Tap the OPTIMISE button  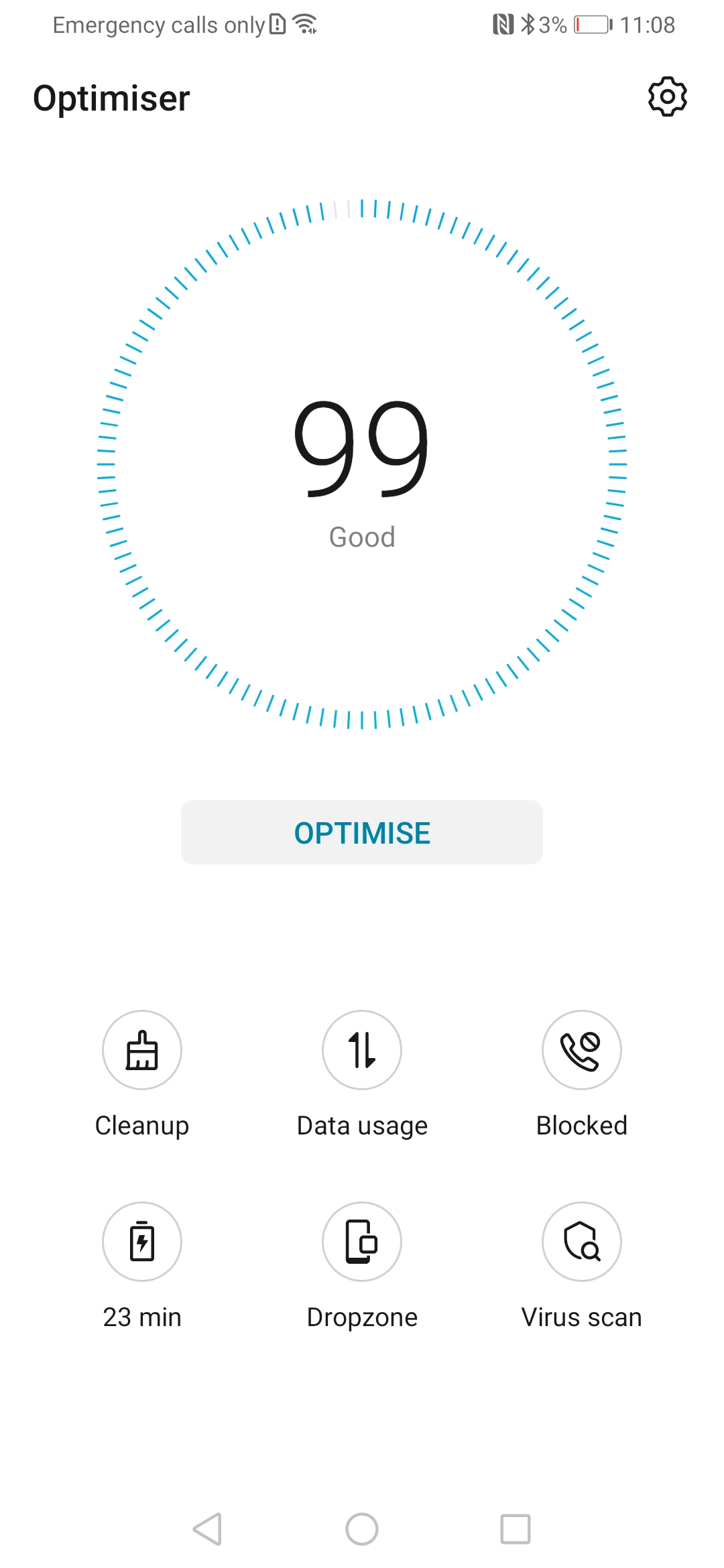pos(362,832)
